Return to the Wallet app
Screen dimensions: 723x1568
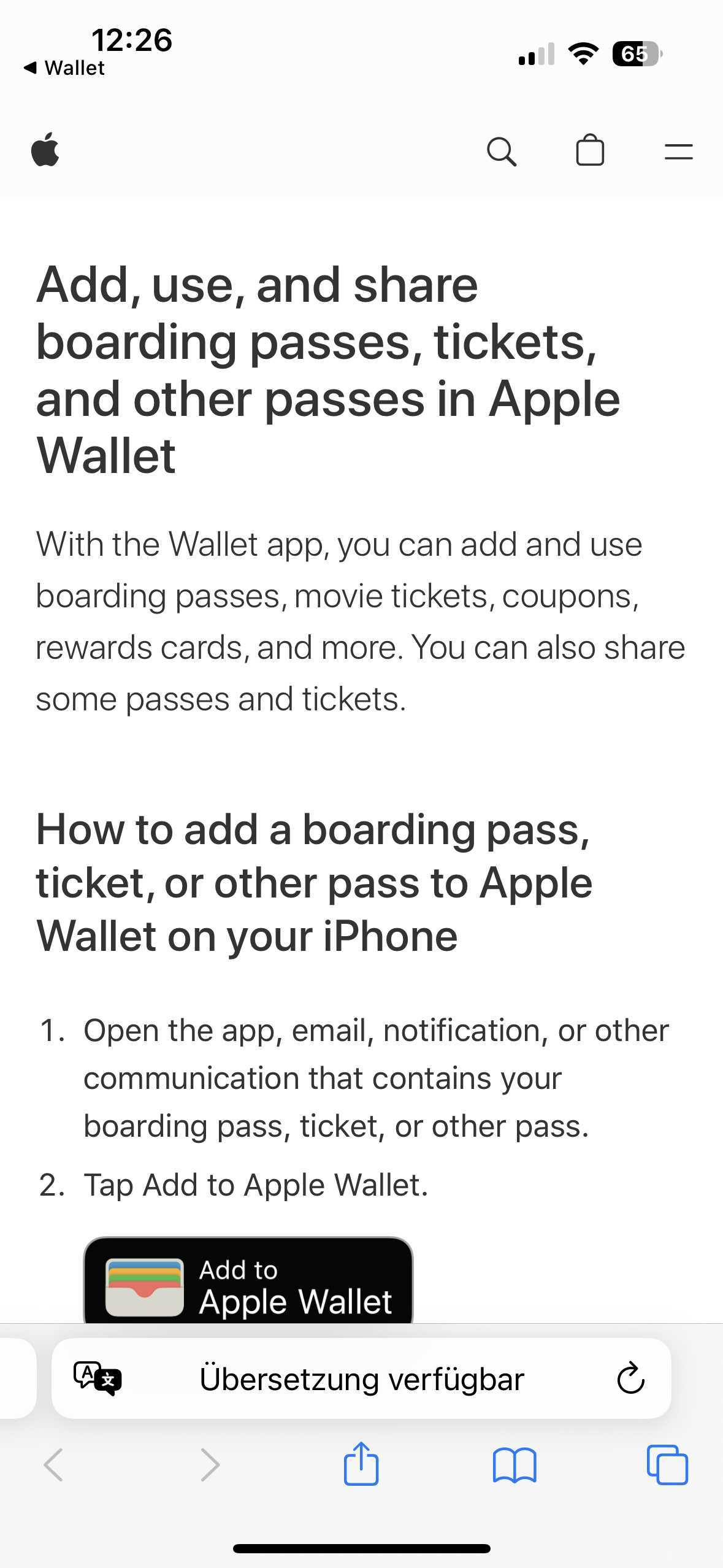[x=64, y=67]
